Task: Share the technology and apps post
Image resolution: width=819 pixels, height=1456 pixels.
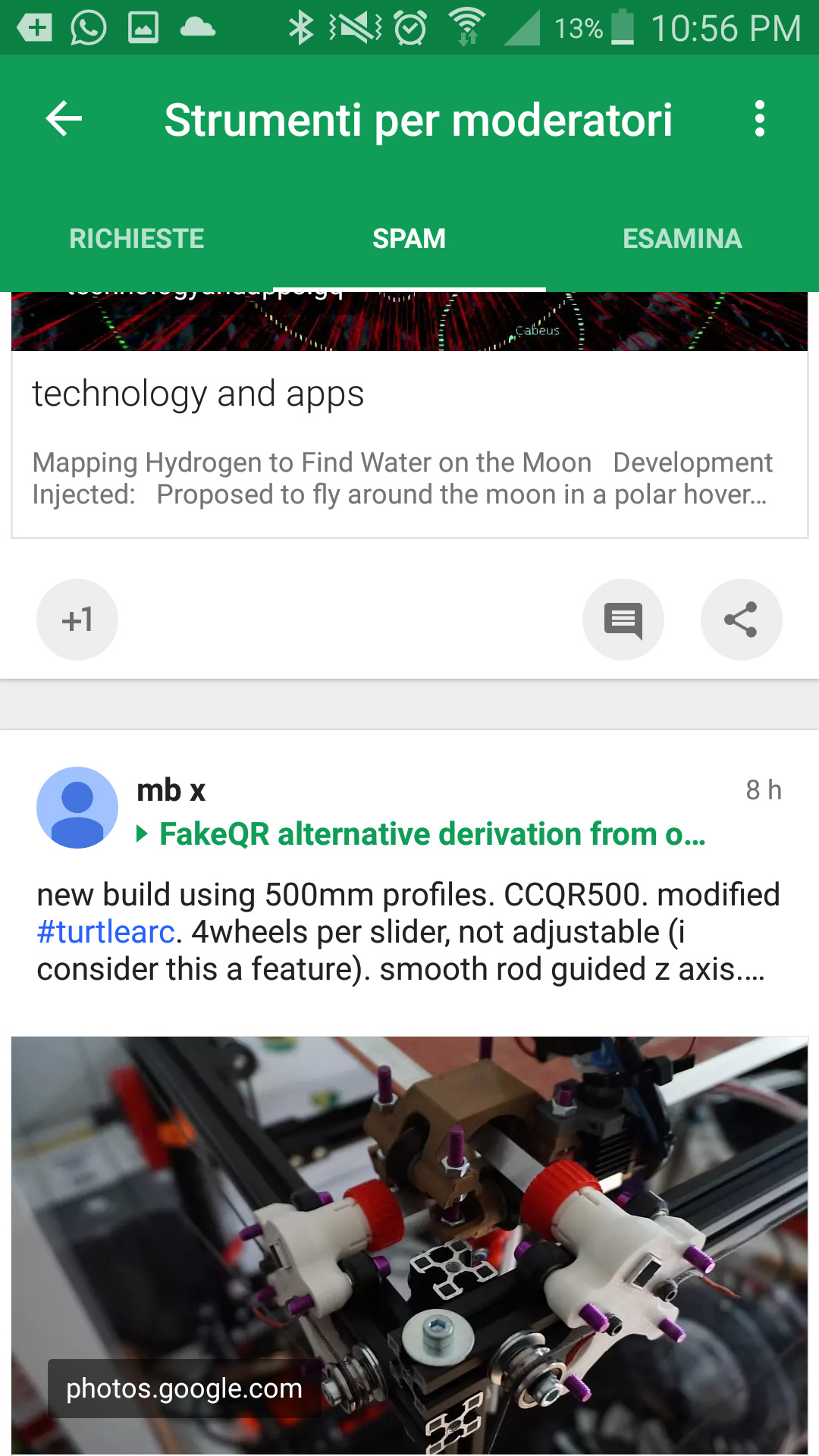Action: coord(742,620)
